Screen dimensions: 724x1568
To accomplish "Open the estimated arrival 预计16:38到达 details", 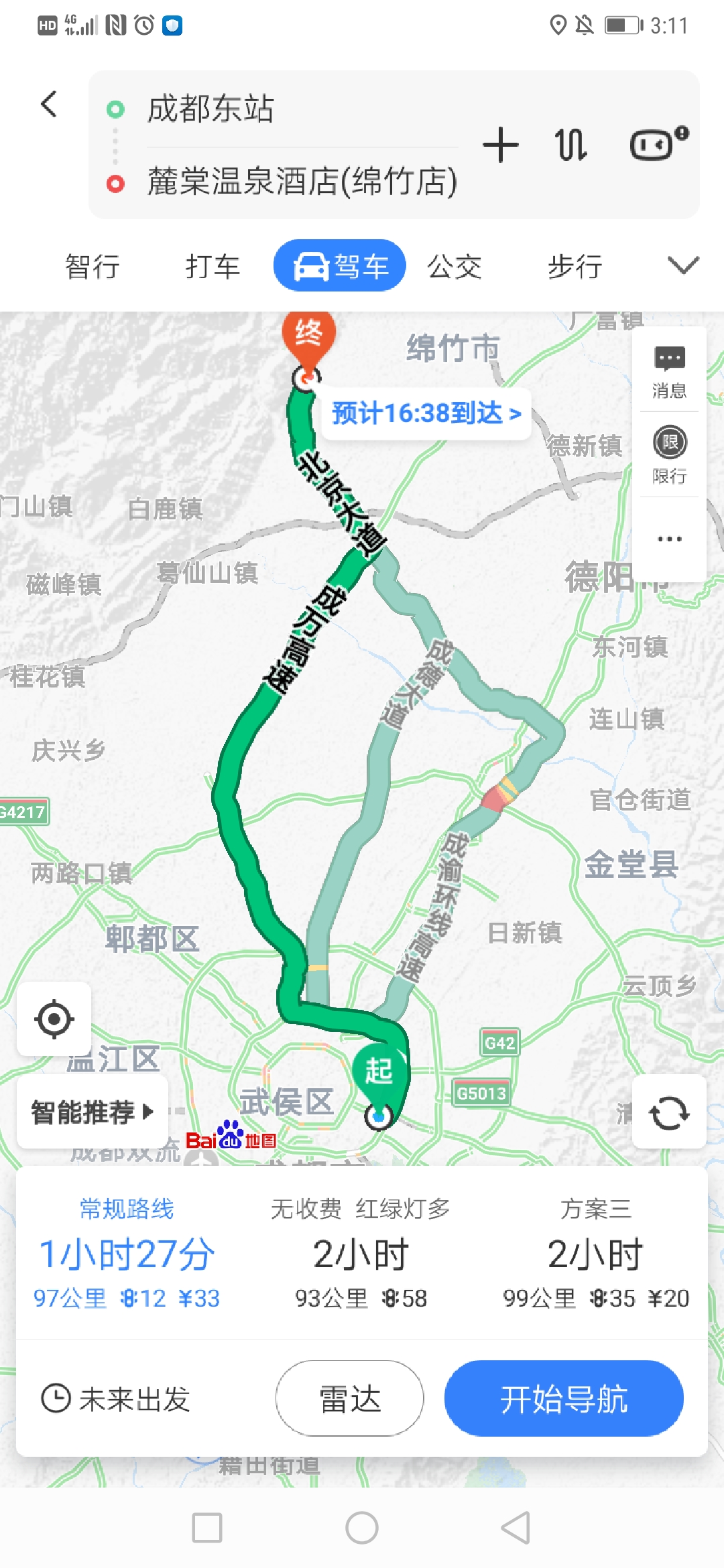I will 426,413.
